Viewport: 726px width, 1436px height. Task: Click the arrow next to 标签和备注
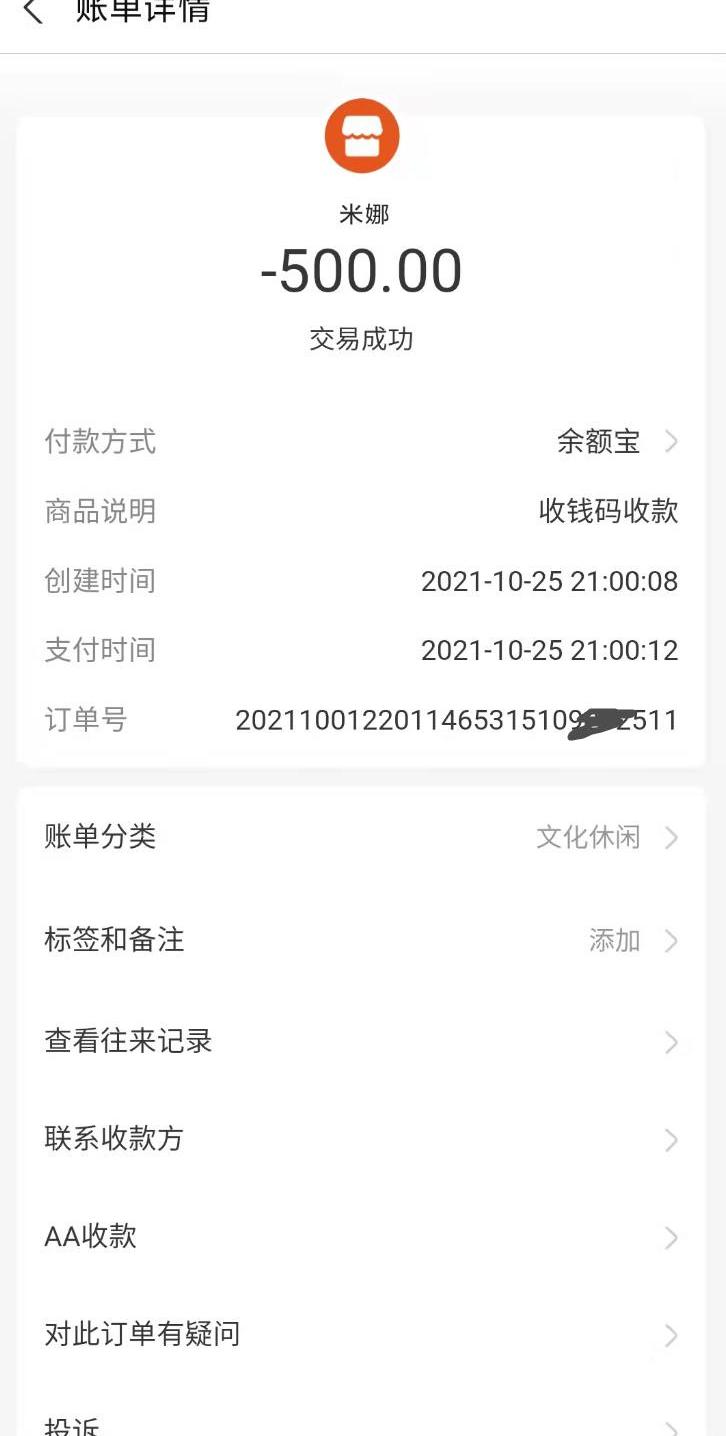click(671, 940)
